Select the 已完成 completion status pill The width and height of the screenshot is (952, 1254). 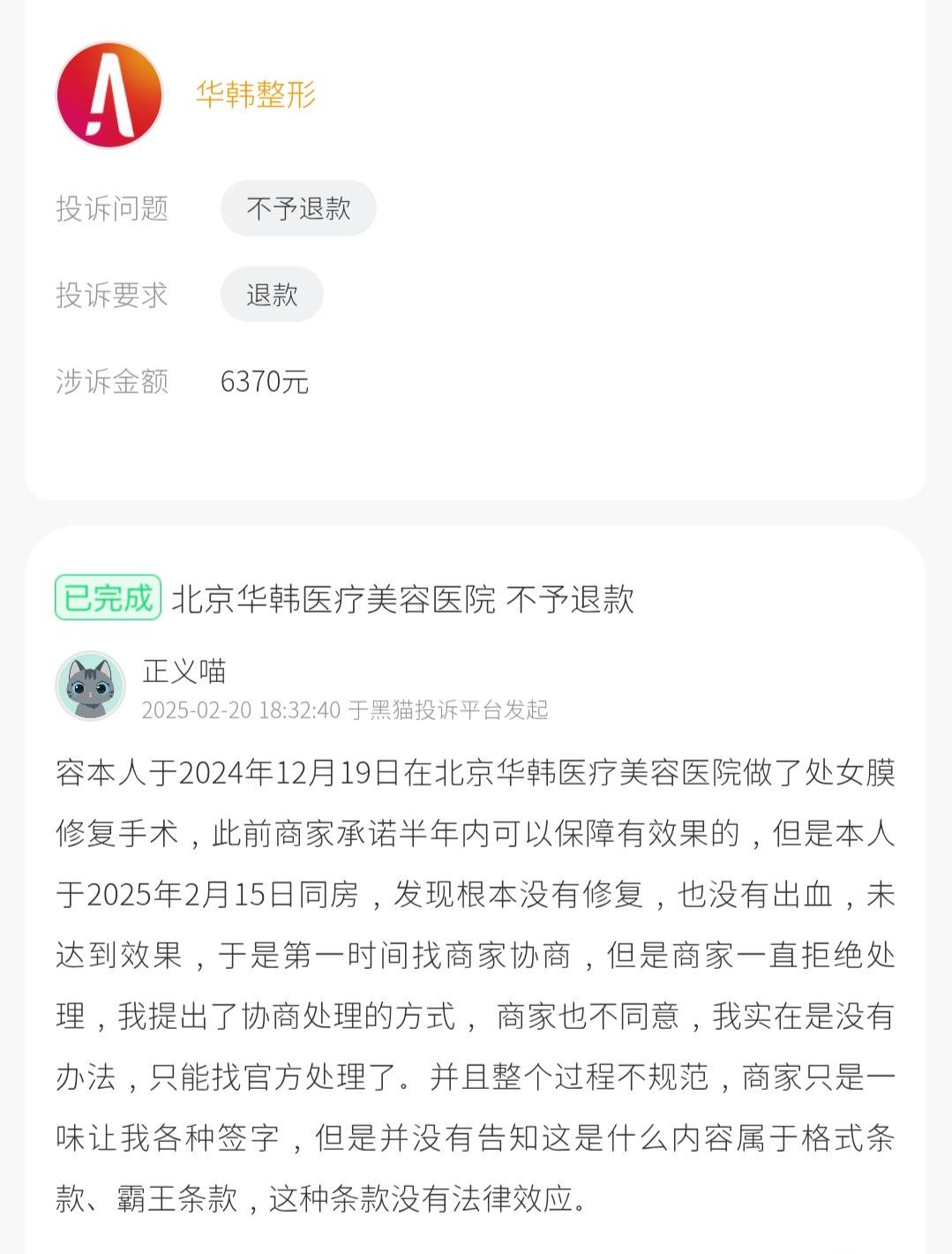coord(109,597)
